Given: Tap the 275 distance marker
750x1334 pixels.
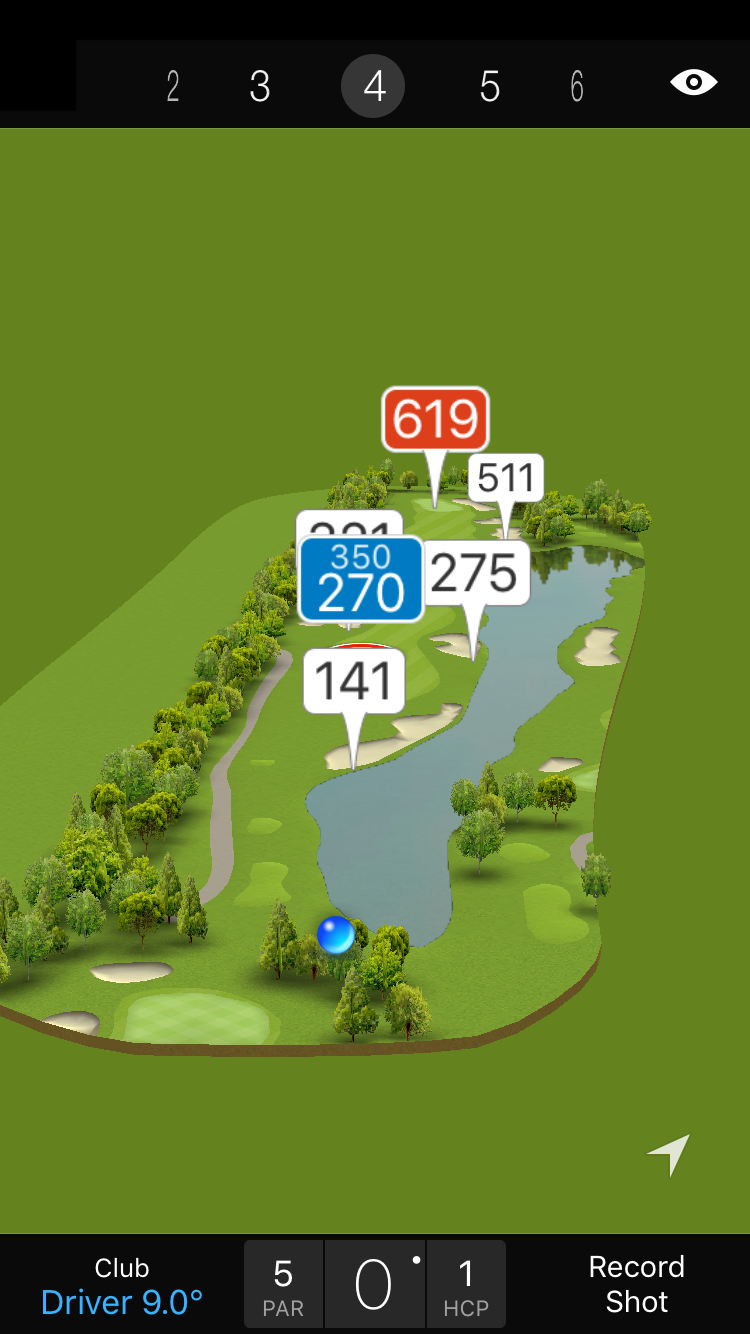Looking at the screenshot, I should pyautogui.click(x=474, y=573).
